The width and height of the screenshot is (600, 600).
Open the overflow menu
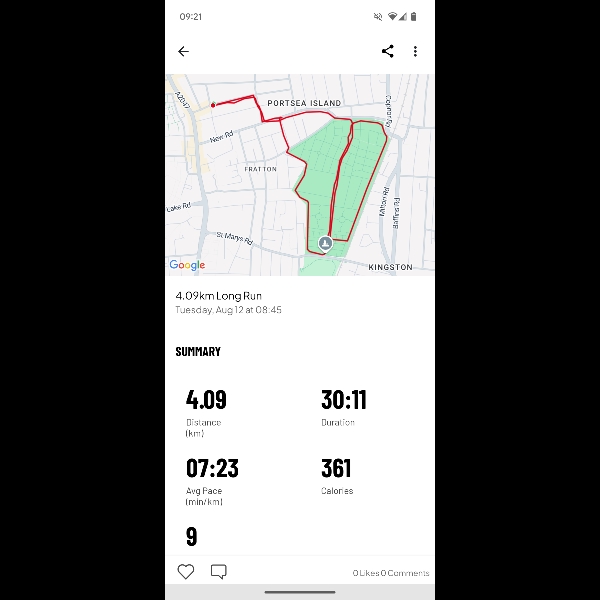coord(415,51)
